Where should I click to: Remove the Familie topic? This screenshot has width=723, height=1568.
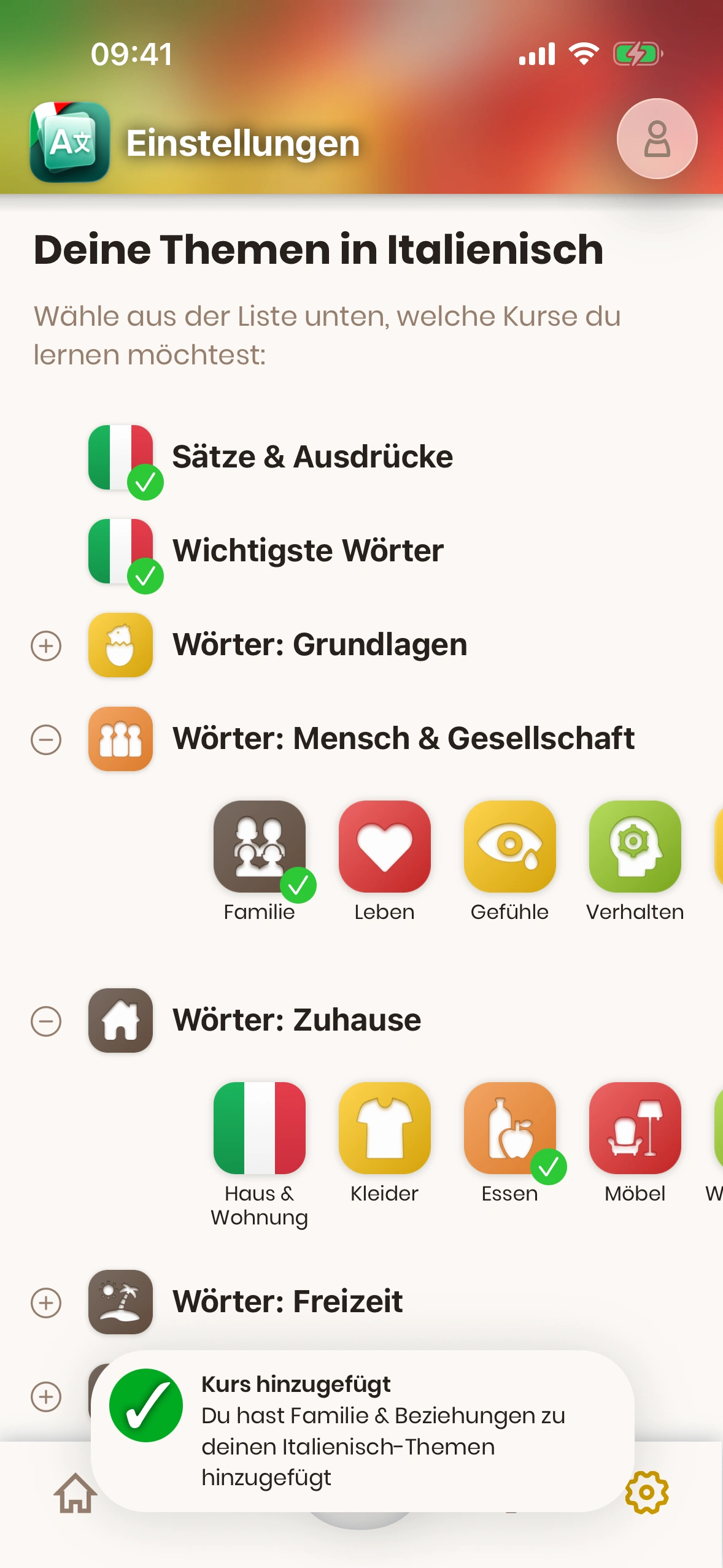tap(260, 847)
